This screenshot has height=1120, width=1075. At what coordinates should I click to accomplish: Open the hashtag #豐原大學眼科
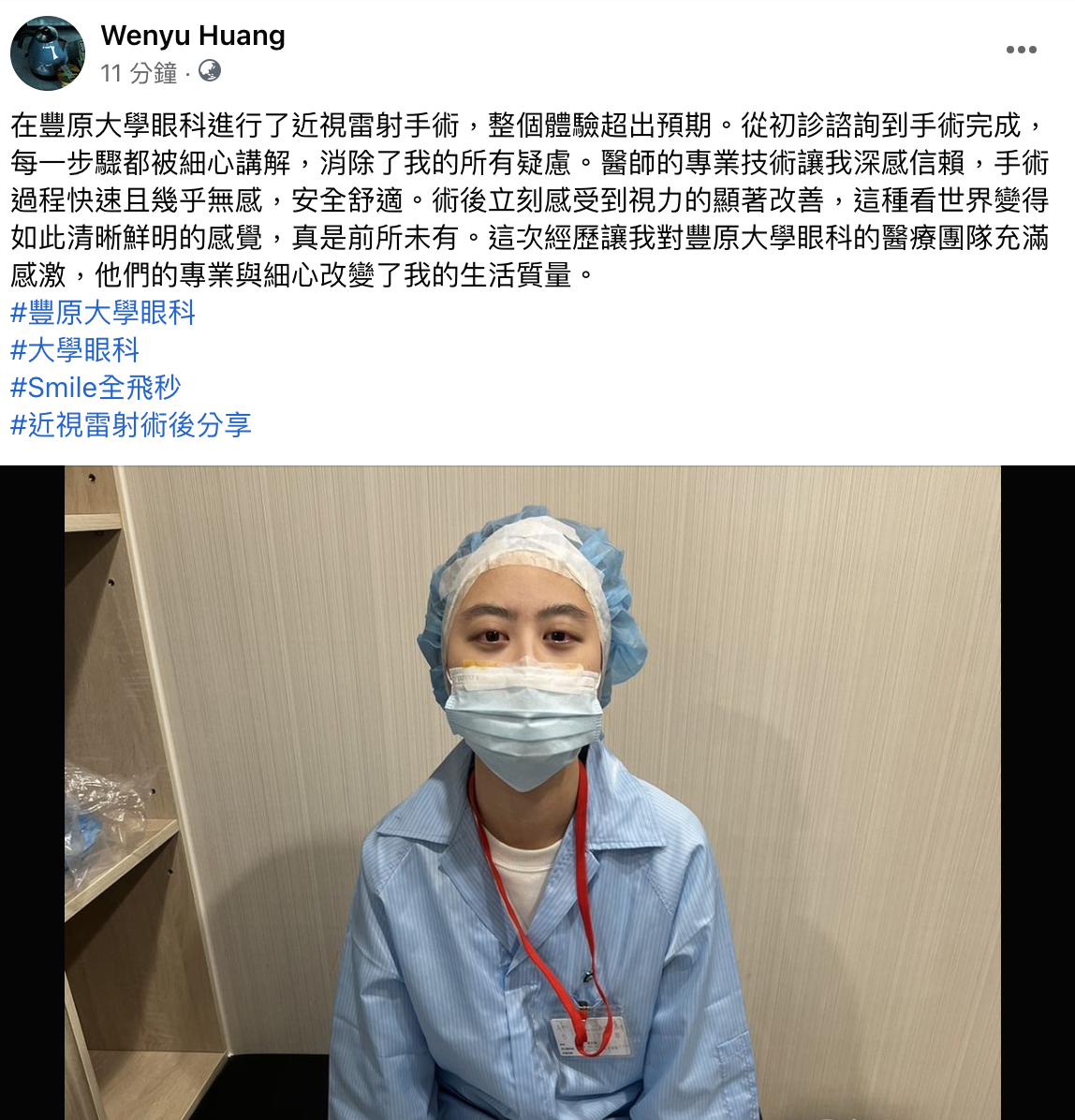point(103,312)
